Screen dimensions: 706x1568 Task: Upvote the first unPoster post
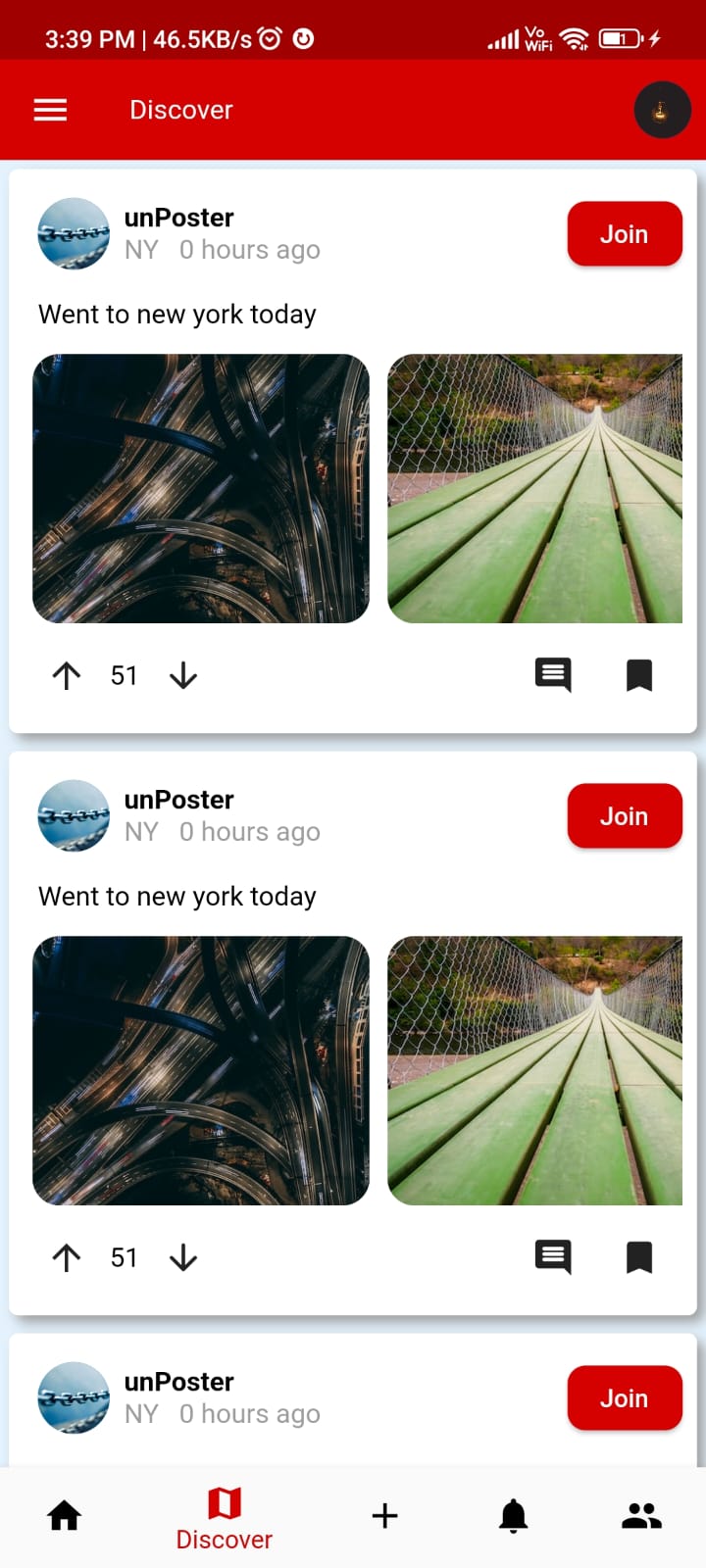pos(67,675)
